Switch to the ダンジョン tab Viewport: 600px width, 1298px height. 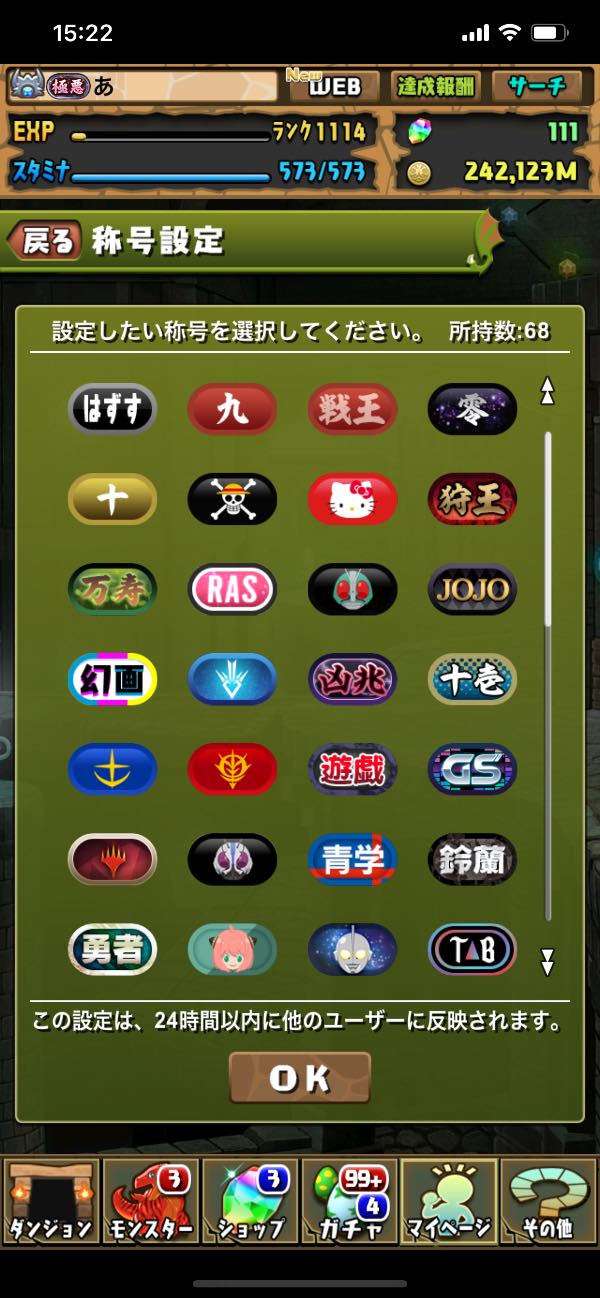pyautogui.click(x=51, y=1202)
